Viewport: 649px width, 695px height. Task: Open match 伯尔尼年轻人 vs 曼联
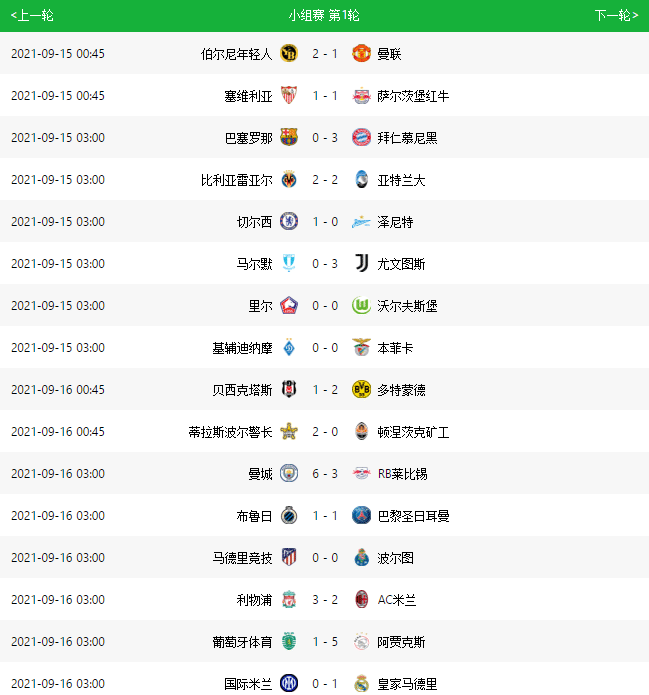tap(324, 54)
